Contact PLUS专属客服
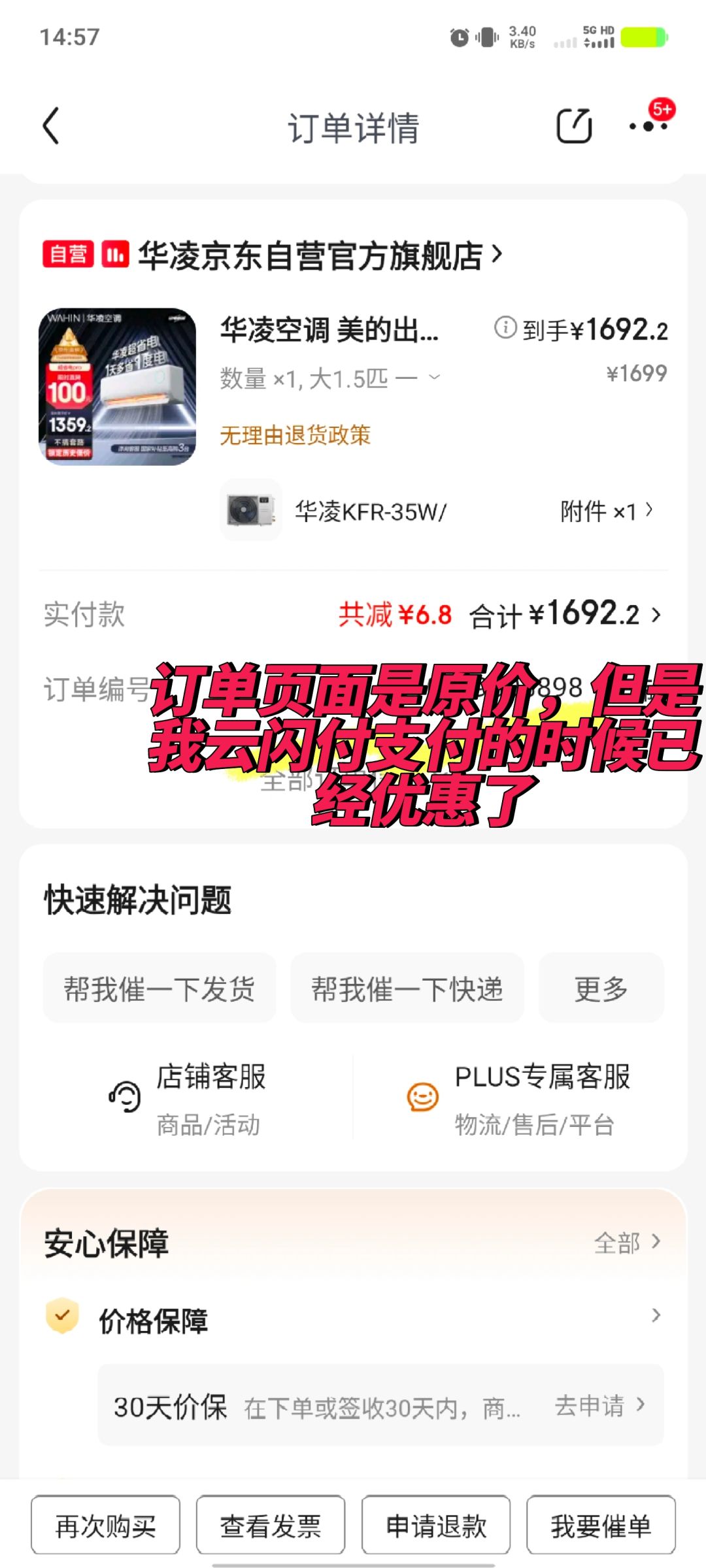Screen dimensions: 706x1568 pyautogui.click(x=520, y=1098)
